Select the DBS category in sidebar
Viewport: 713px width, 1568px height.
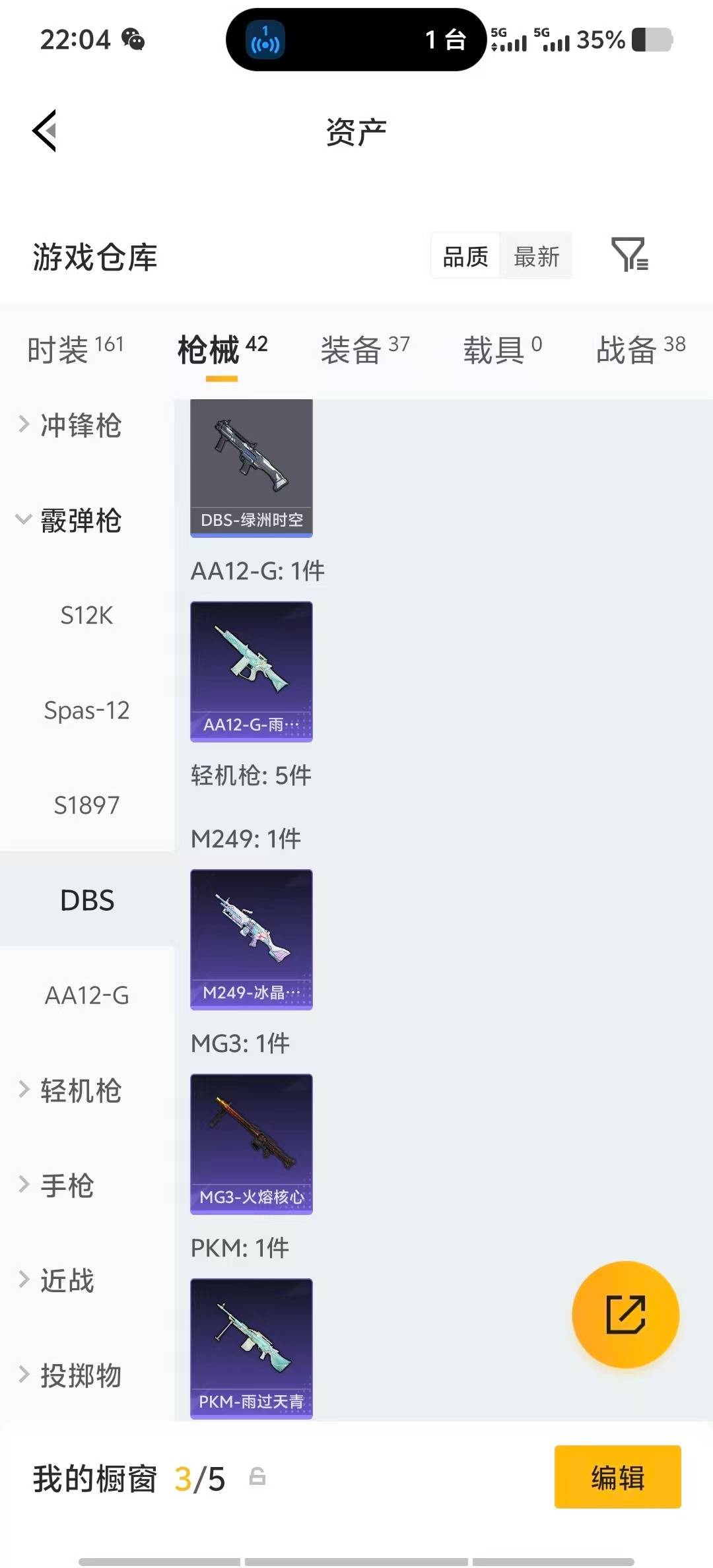click(86, 899)
